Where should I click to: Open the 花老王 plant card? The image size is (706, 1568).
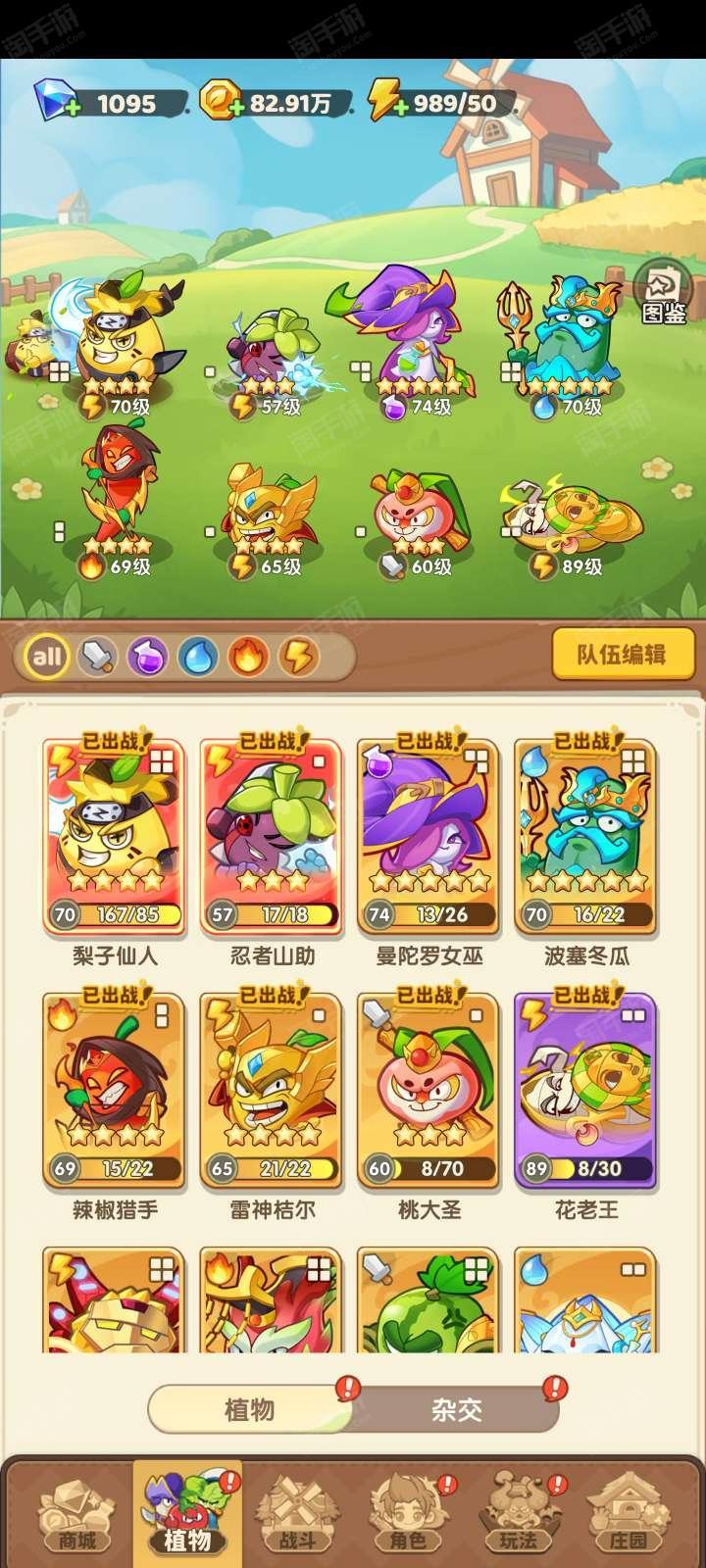[x=585, y=1090]
